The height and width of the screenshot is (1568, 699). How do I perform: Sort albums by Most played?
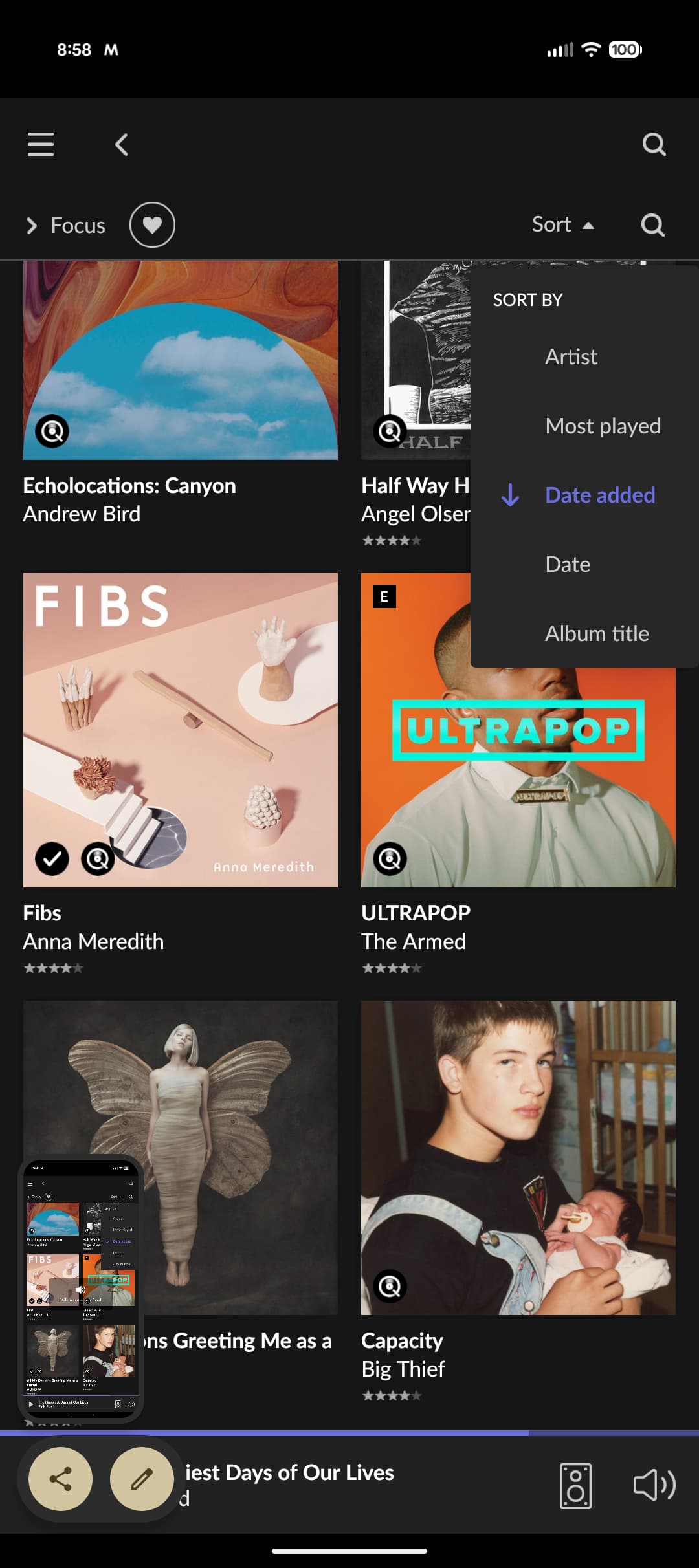[603, 426]
